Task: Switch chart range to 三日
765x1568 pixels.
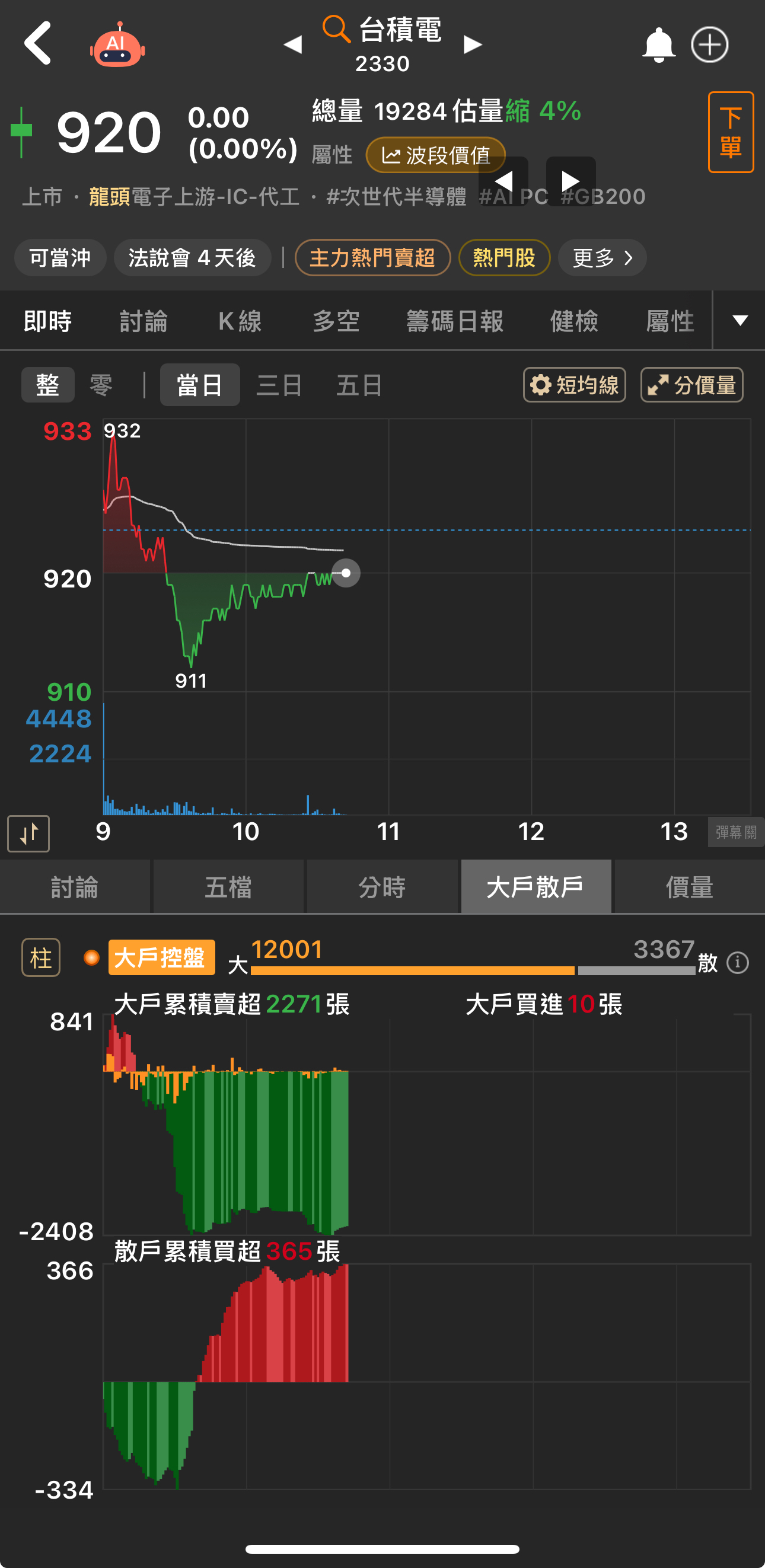Action: (279, 385)
